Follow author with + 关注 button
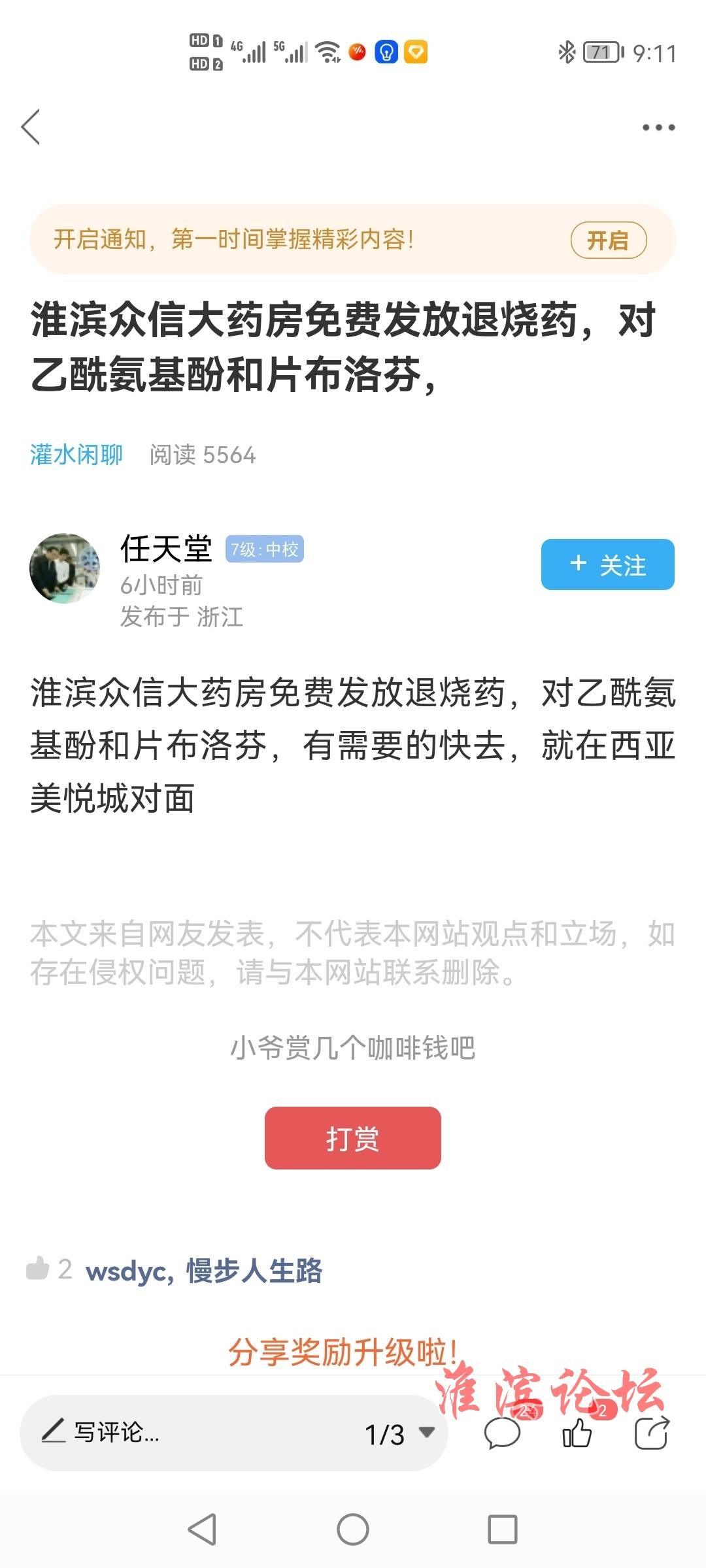Viewport: 706px width, 1568px height. click(607, 564)
